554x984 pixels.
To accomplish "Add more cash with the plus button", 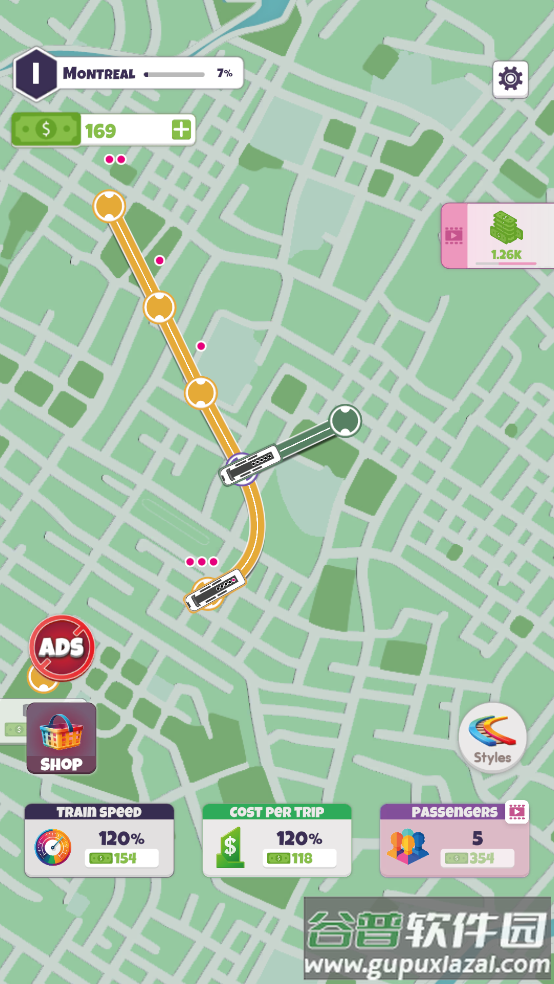I will [181, 130].
